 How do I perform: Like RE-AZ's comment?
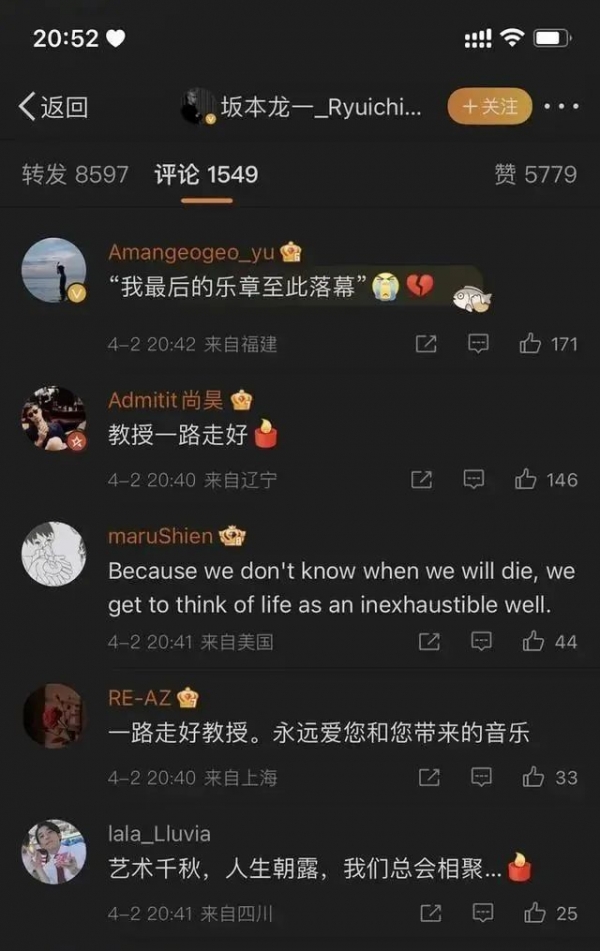[534, 777]
